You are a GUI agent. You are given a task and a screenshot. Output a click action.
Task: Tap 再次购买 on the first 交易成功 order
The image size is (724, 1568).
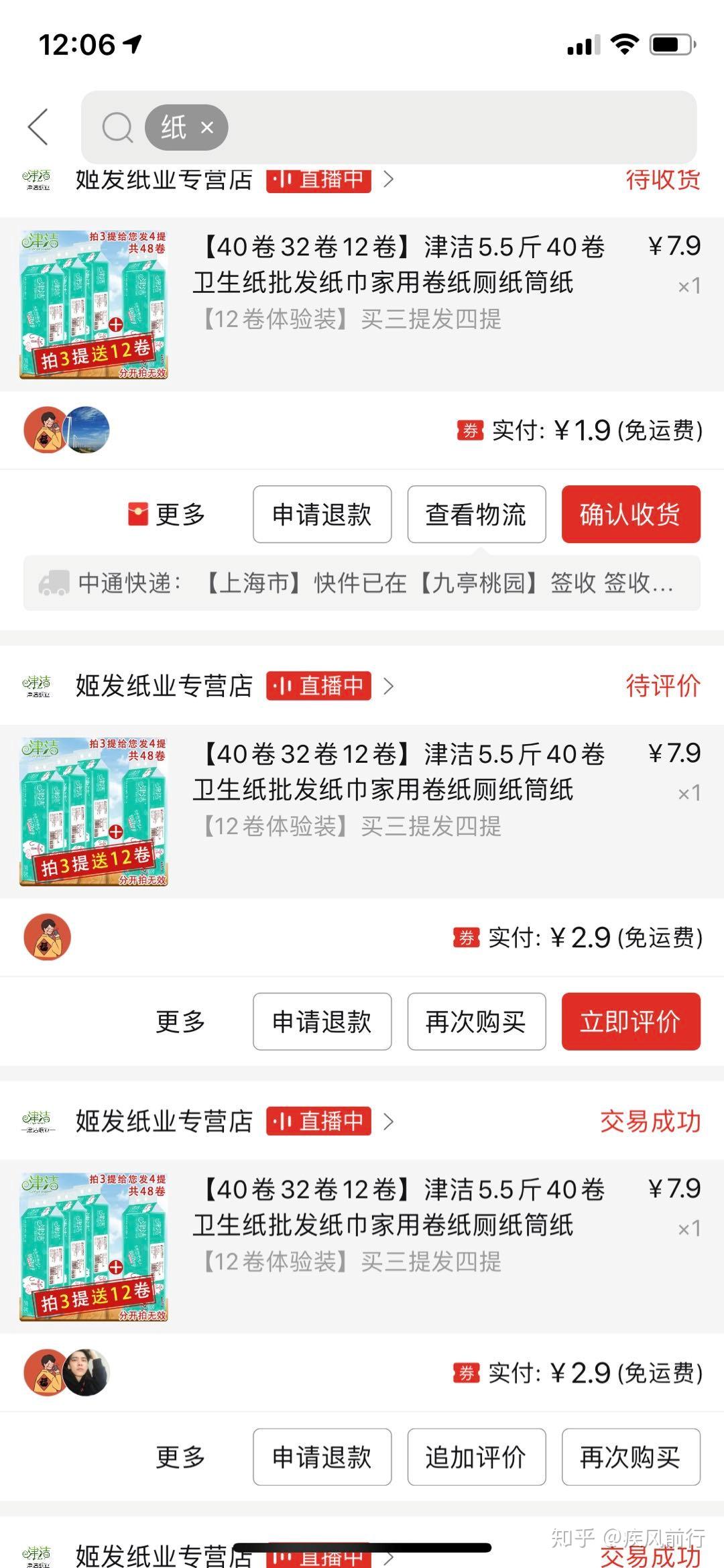point(630,1457)
